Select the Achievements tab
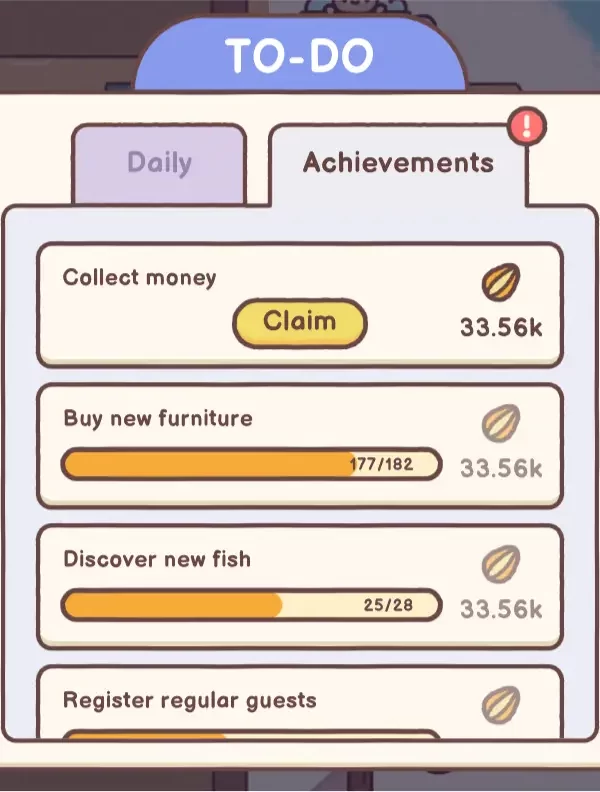 click(398, 163)
